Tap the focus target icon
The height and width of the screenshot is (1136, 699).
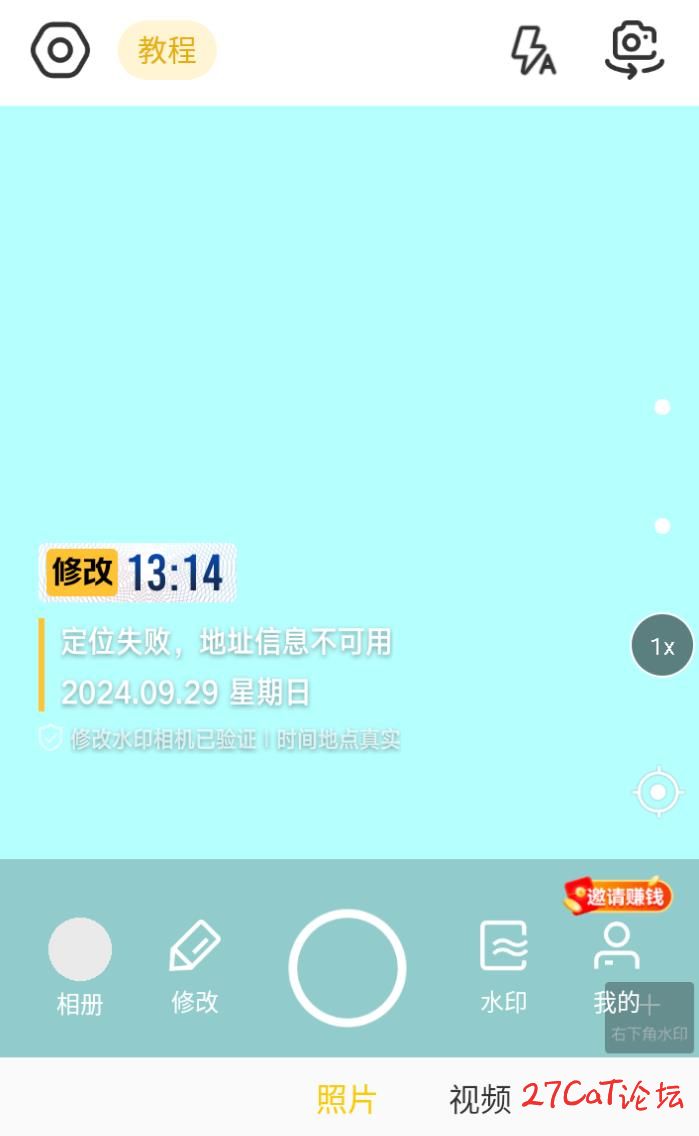(x=658, y=793)
